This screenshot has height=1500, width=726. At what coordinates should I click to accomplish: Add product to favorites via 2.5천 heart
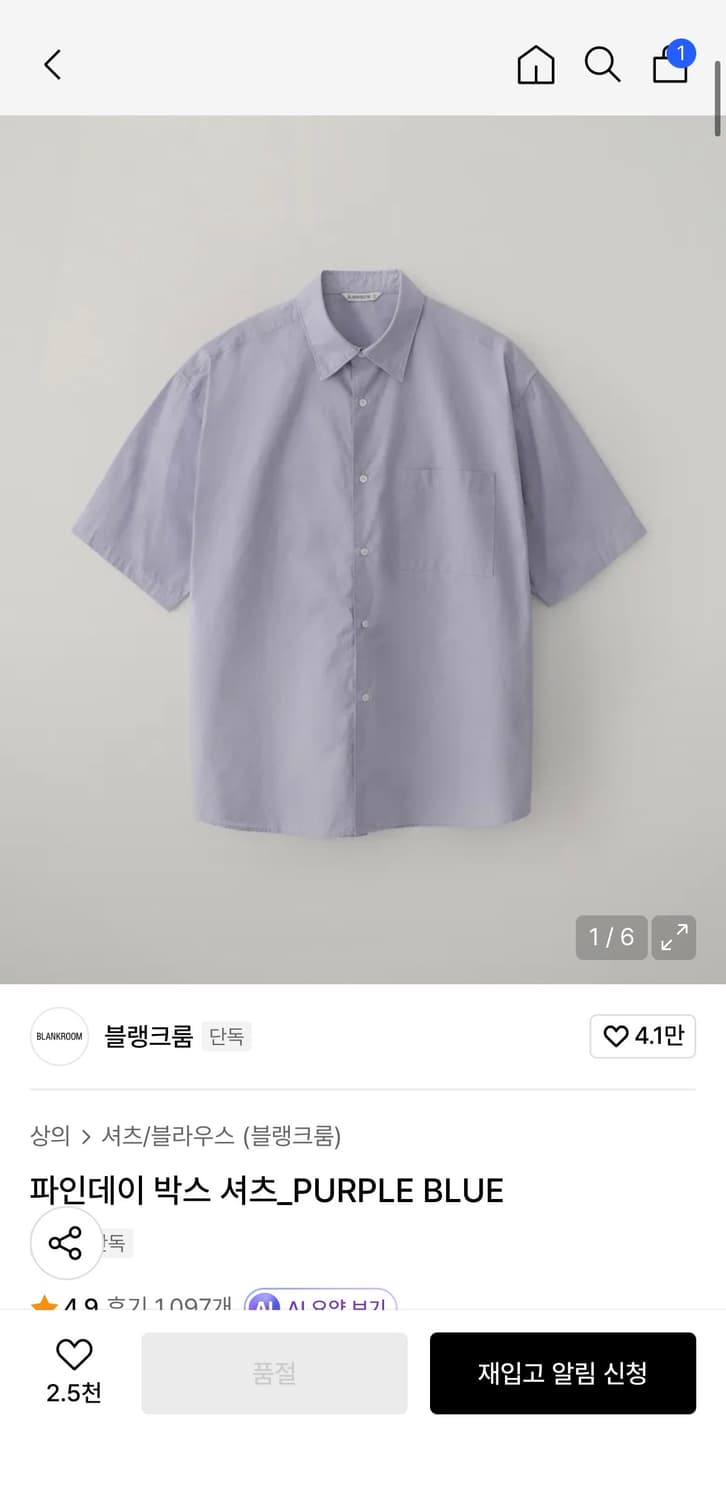click(x=74, y=1371)
